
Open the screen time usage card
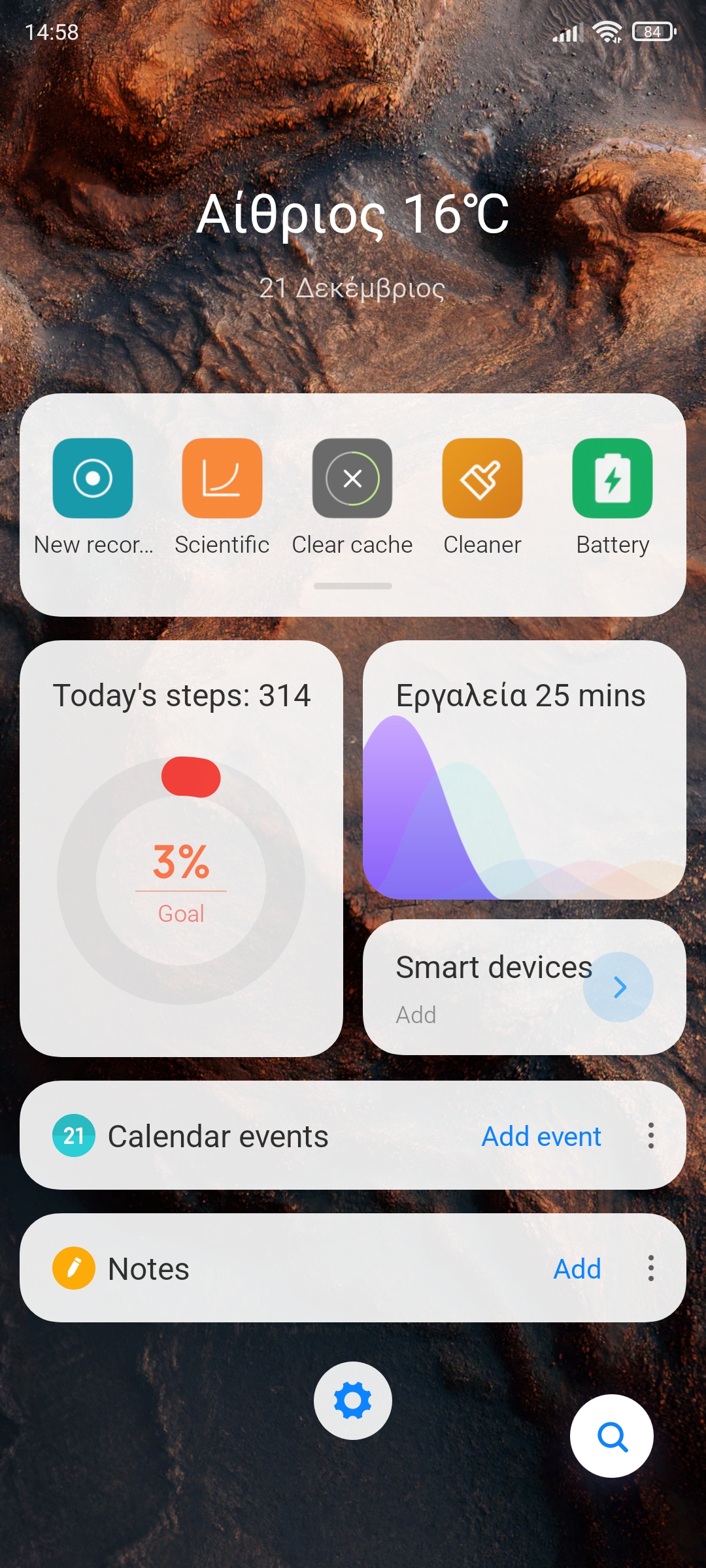(524, 770)
